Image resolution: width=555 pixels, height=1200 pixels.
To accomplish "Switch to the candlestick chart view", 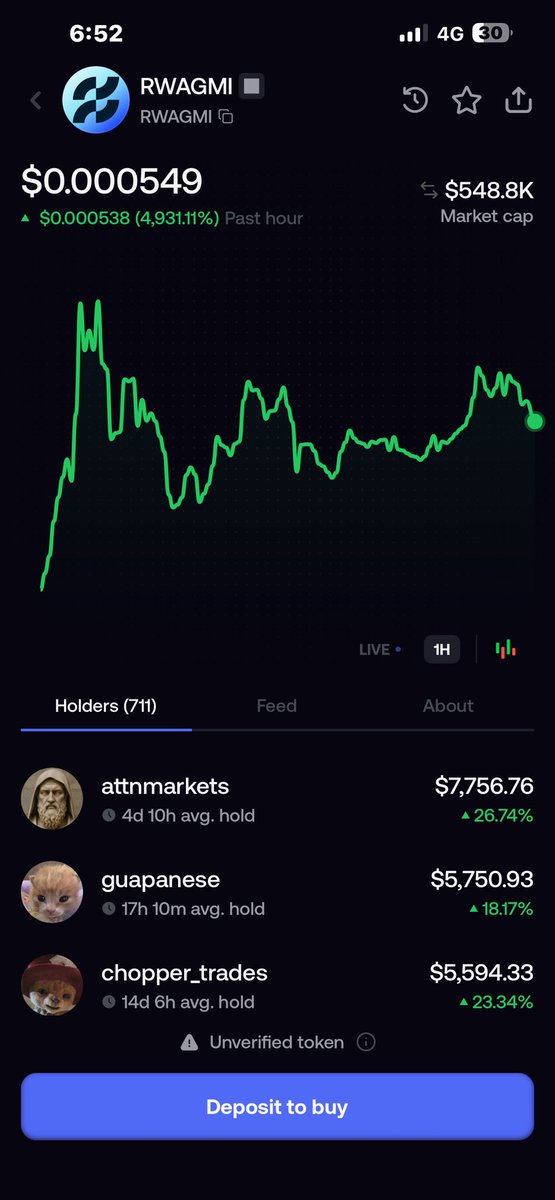I will tap(506, 649).
